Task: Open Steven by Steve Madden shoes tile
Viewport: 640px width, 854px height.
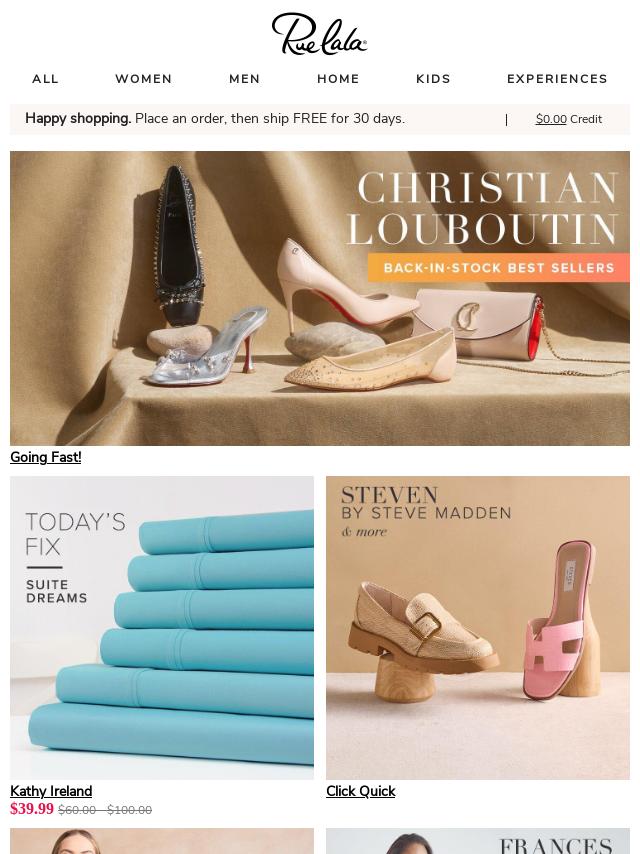Action: [x=478, y=628]
